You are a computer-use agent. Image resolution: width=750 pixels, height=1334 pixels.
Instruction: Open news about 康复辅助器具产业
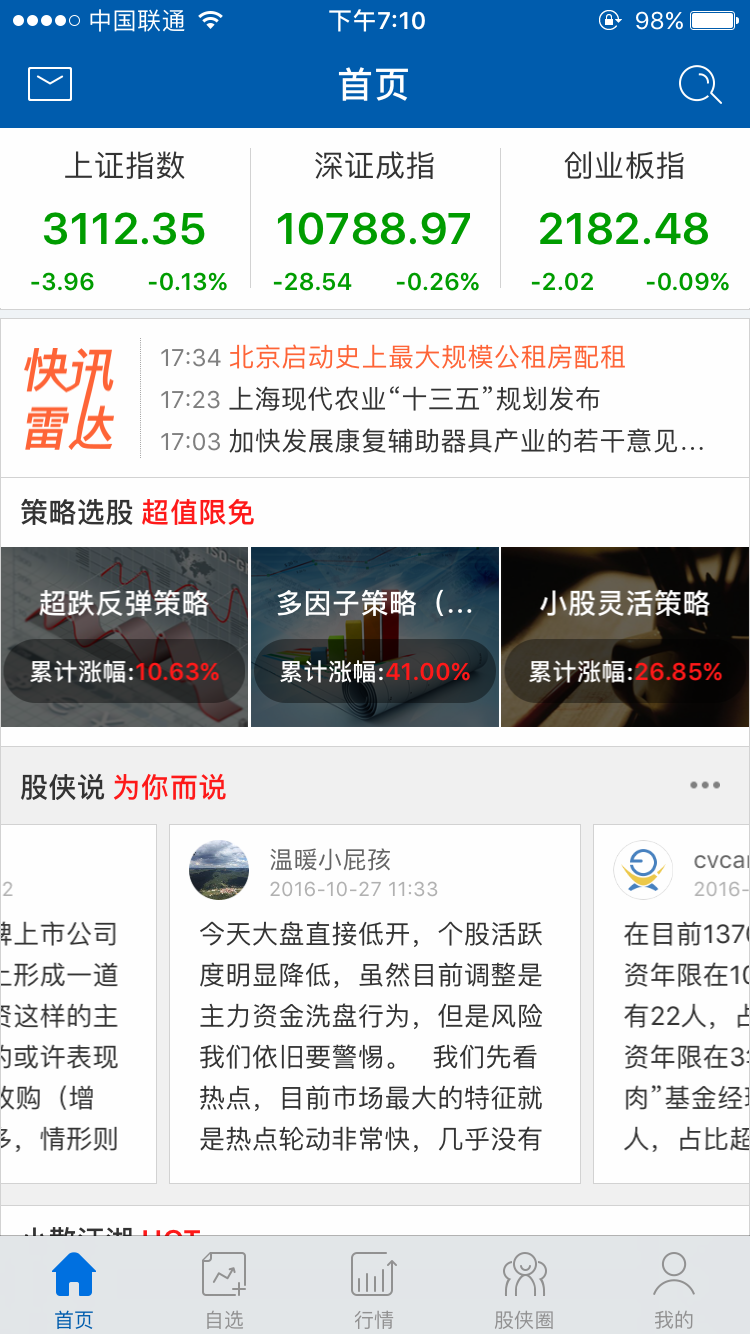pyautogui.click(x=466, y=442)
